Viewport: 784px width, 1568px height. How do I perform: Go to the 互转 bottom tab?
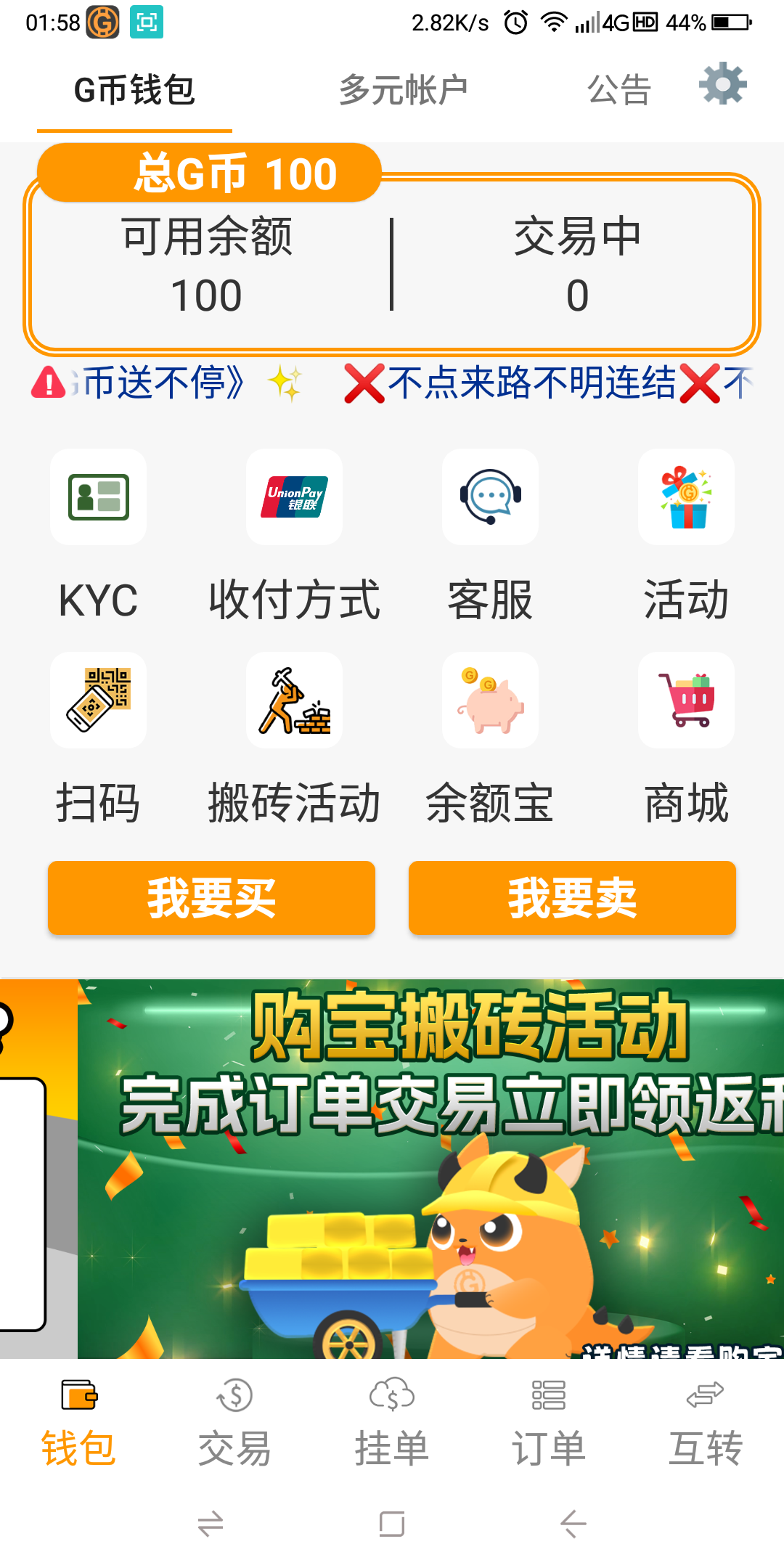click(x=705, y=1423)
